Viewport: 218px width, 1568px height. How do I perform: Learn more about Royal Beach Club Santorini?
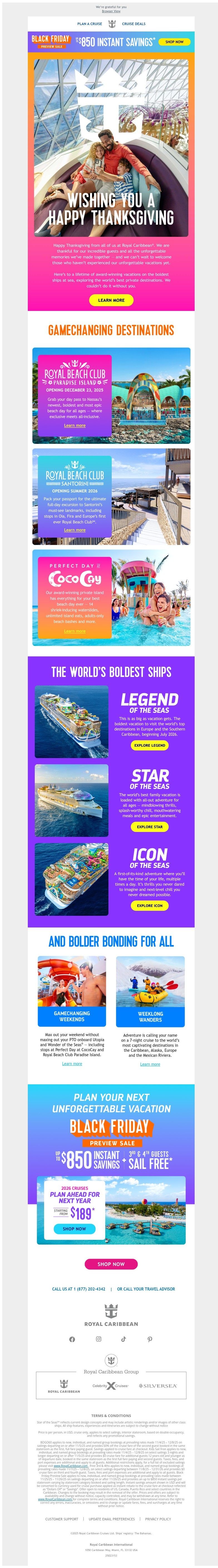pyautogui.click(x=75, y=530)
